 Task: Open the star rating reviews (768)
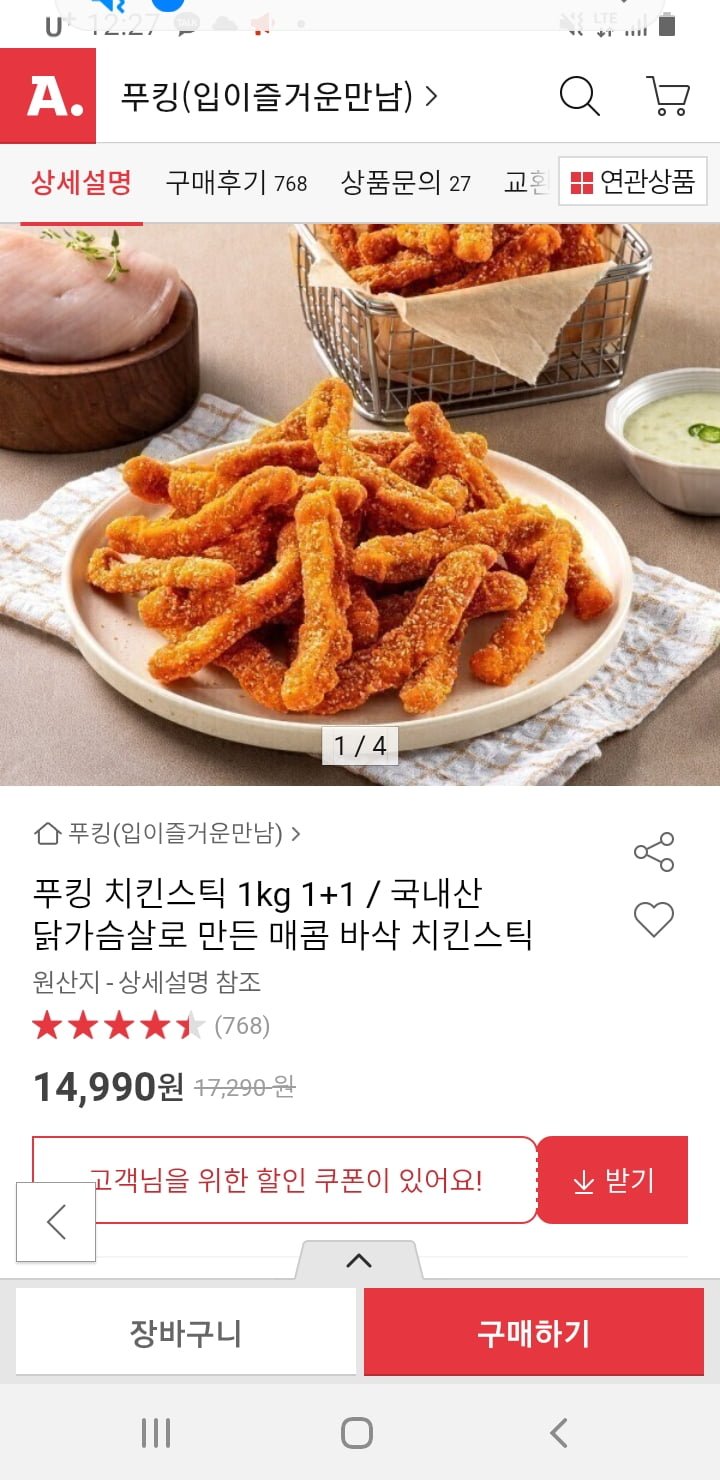coord(150,1026)
